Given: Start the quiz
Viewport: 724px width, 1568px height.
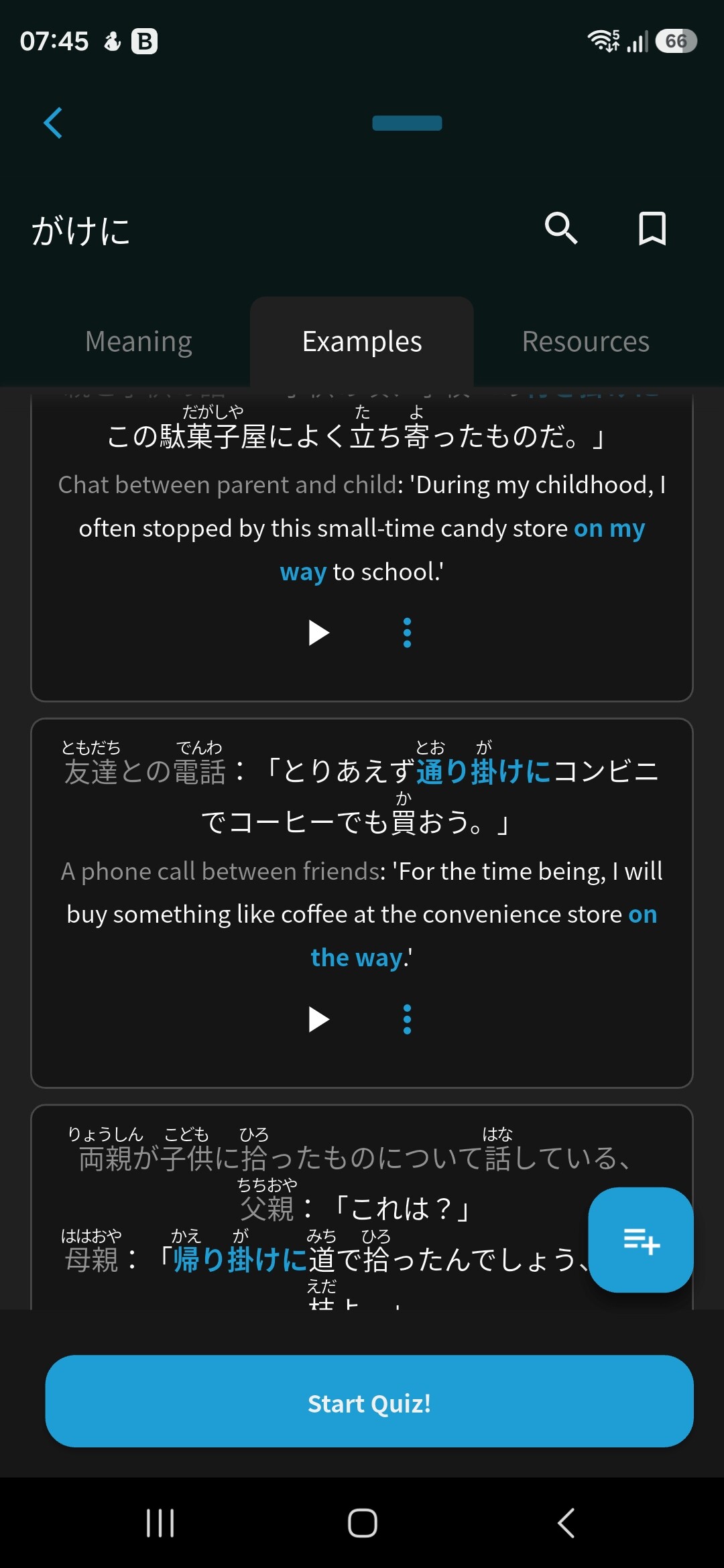Looking at the screenshot, I should click(369, 1401).
